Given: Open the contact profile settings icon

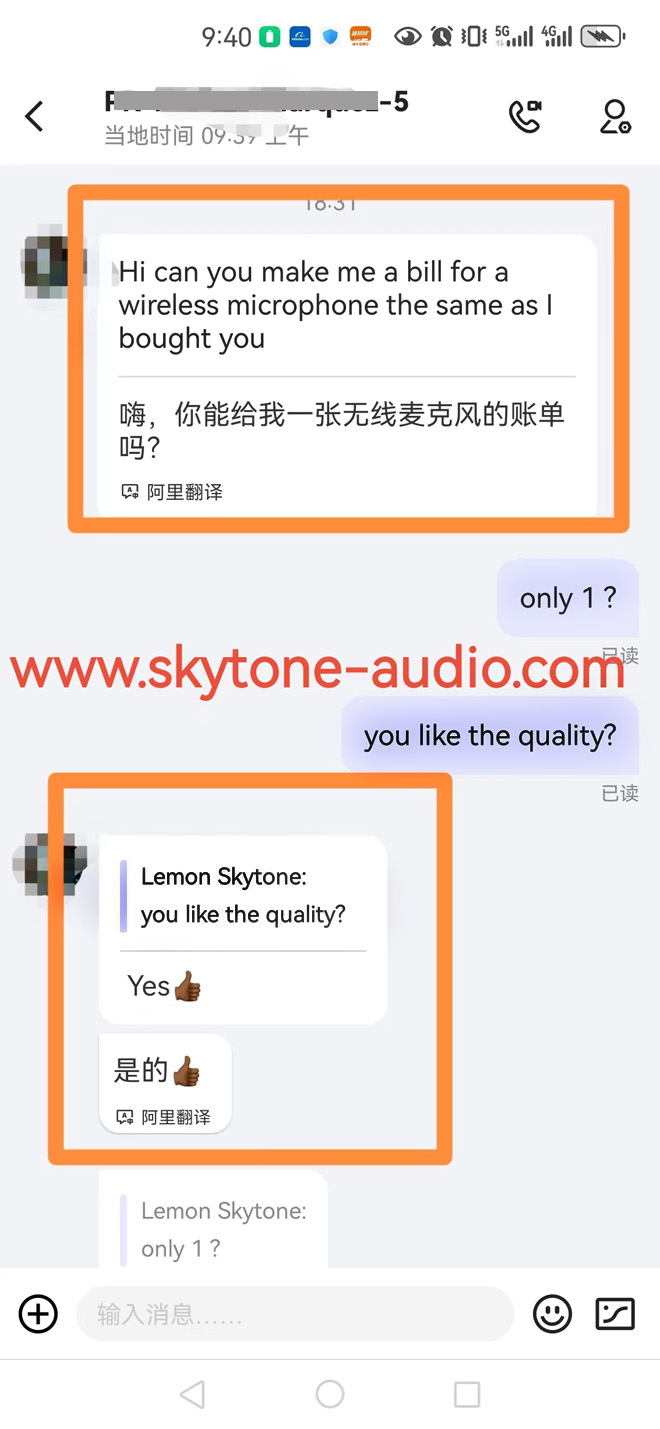Looking at the screenshot, I should [614, 116].
